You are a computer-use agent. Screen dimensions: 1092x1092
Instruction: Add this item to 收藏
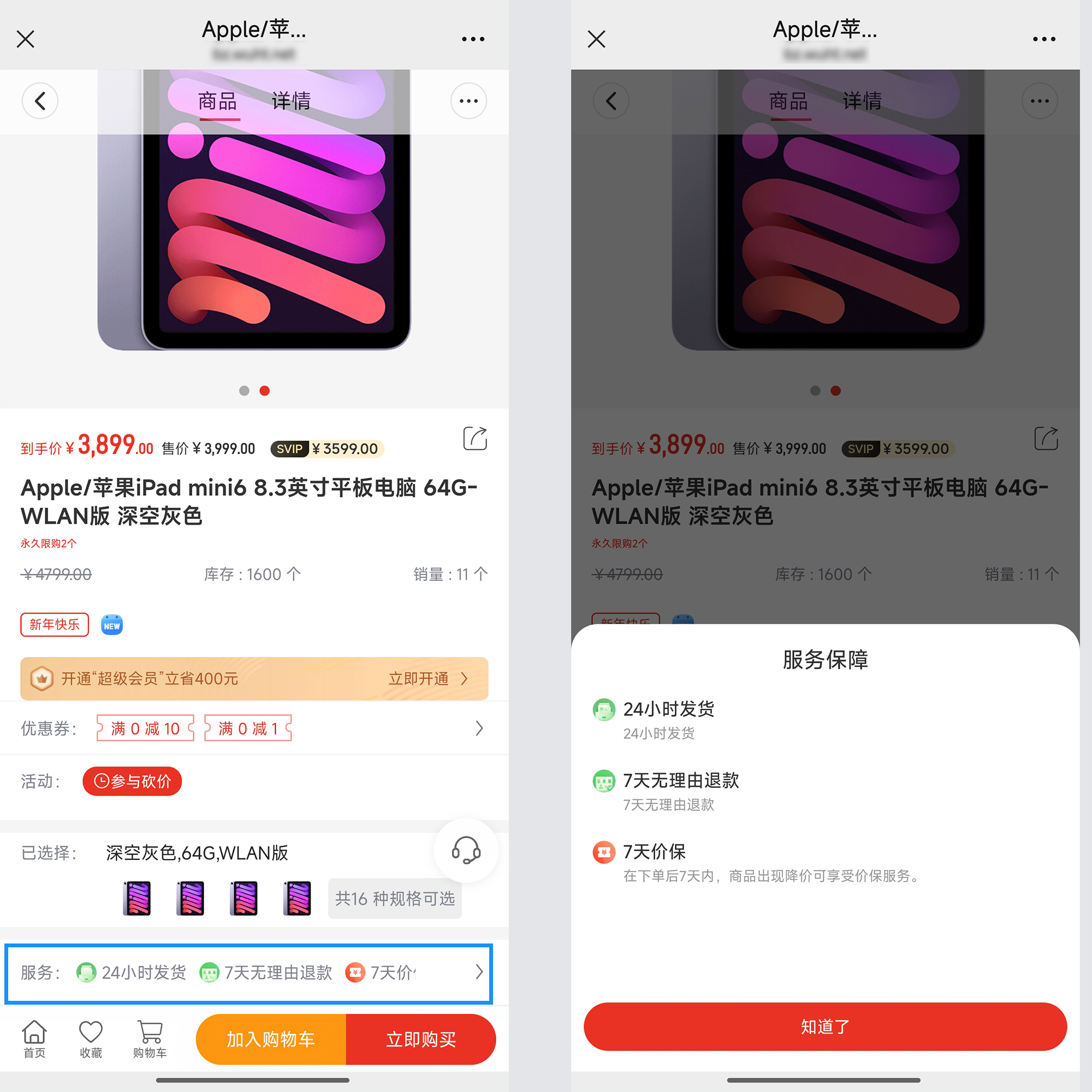click(91, 1039)
